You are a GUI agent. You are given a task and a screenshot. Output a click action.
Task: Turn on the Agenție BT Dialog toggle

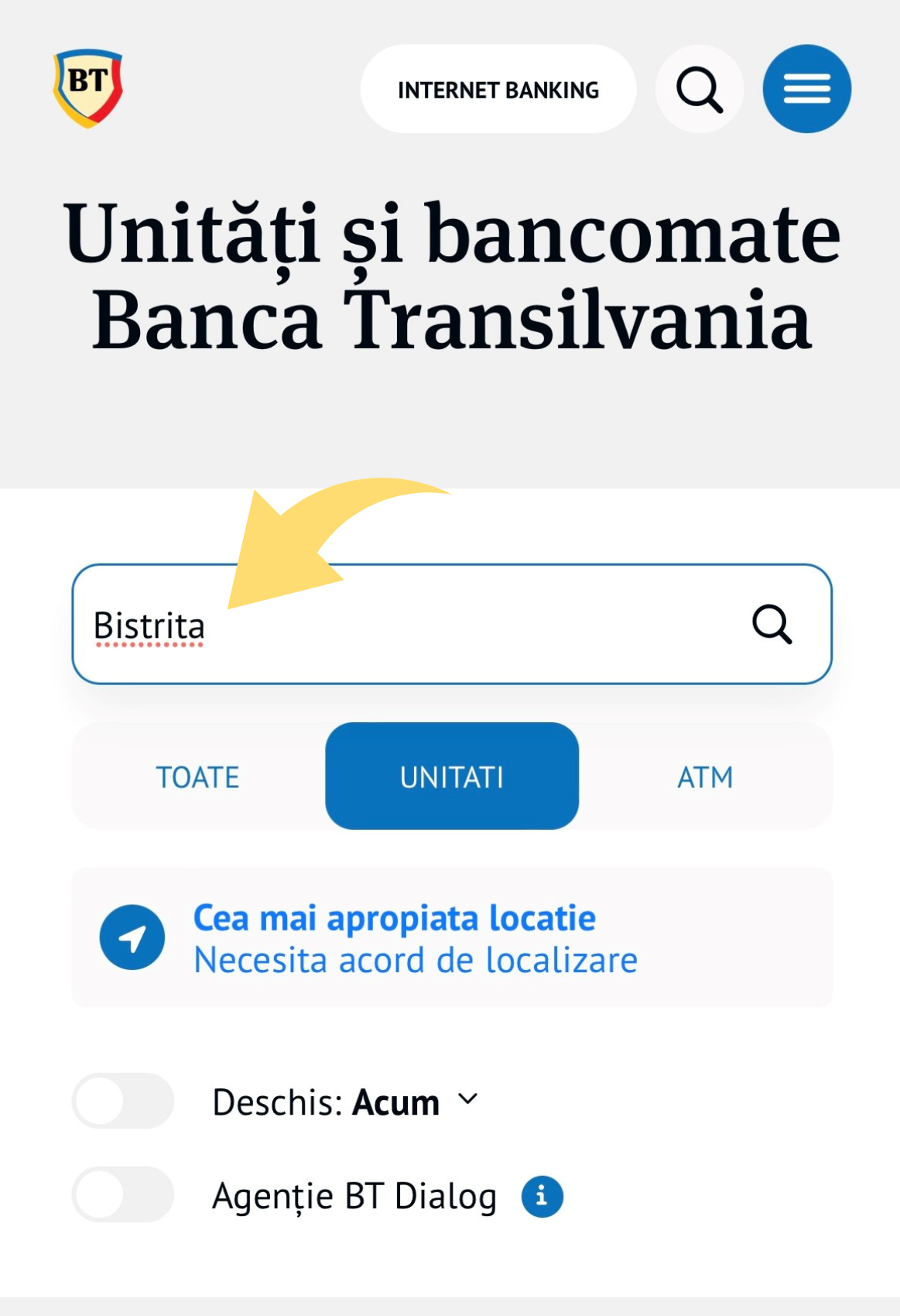tap(122, 1194)
